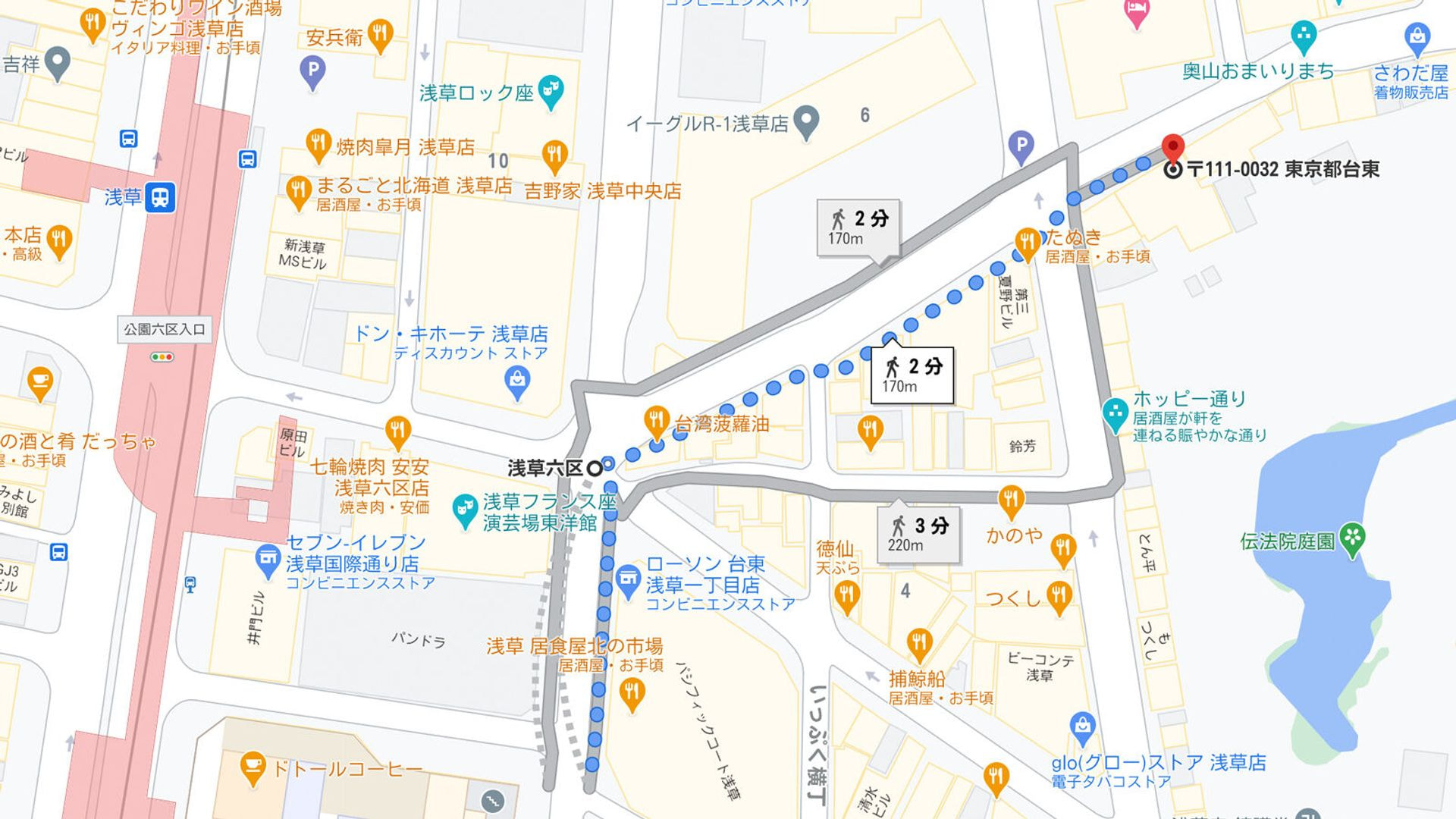Open the 伝法院庭園 garden marker
1456x819 pixels.
point(1351,539)
